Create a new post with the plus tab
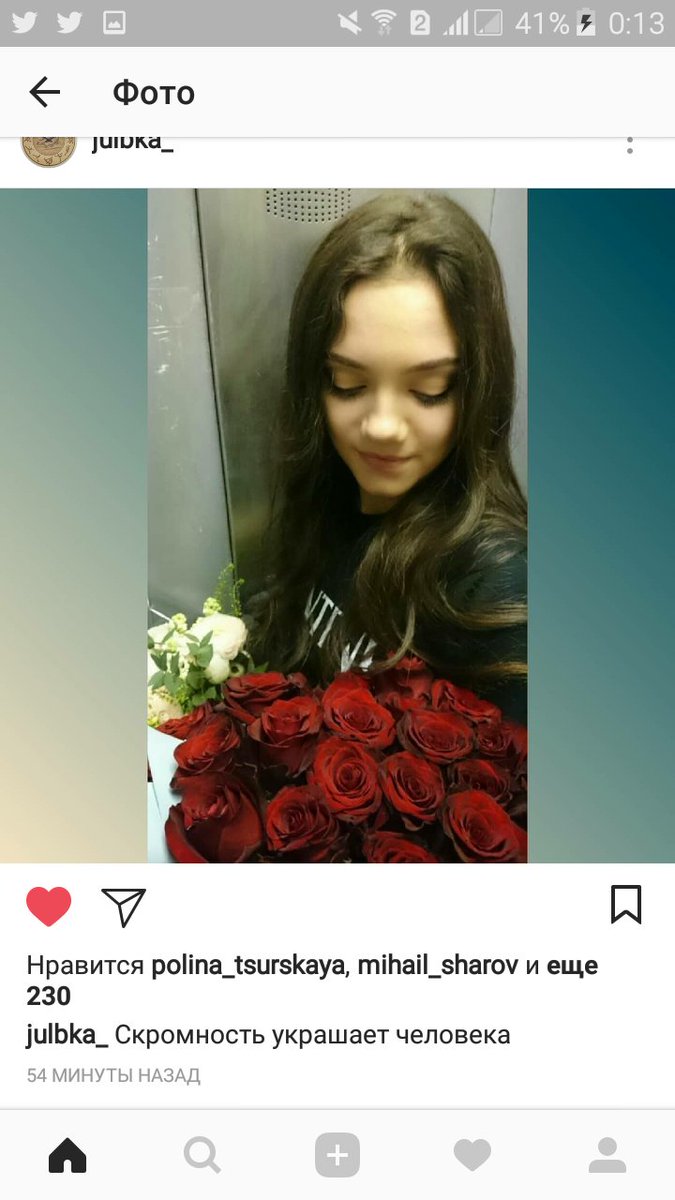Image resolution: width=675 pixels, height=1200 pixels. [337, 1156]
